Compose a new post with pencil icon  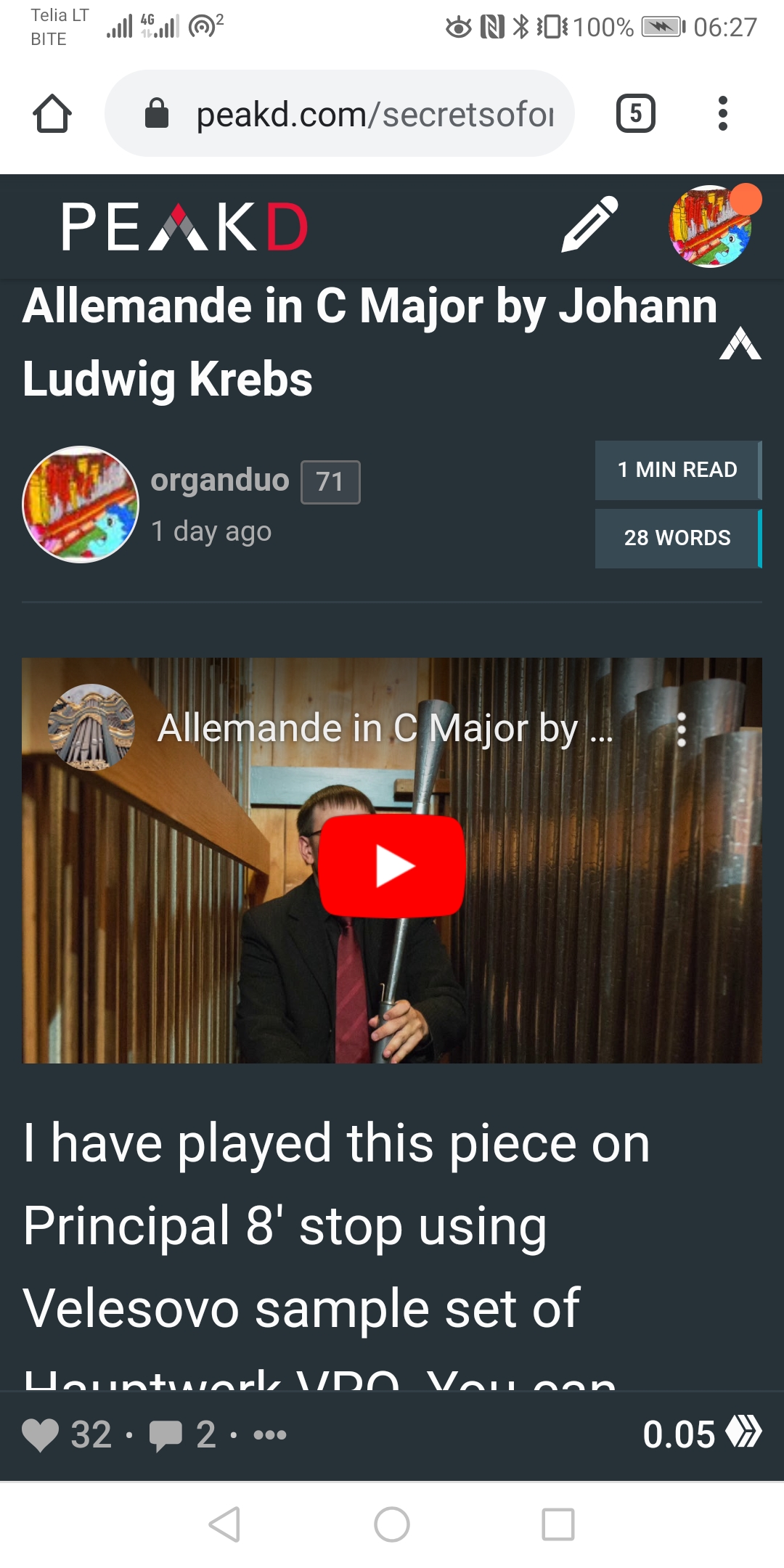pyautogui.click(x=589, y=225)
